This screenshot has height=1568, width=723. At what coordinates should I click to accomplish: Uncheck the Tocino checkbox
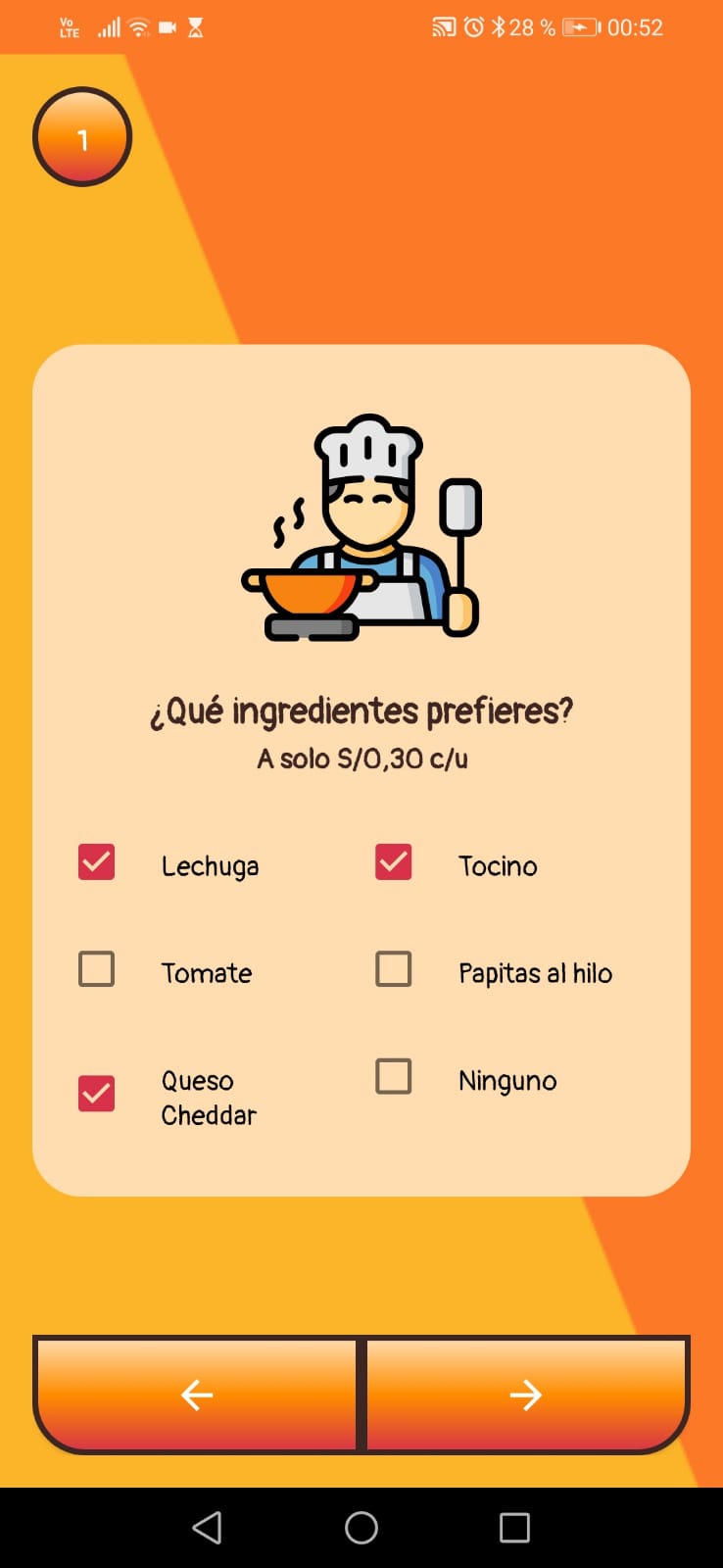click(x=394, y=862)
